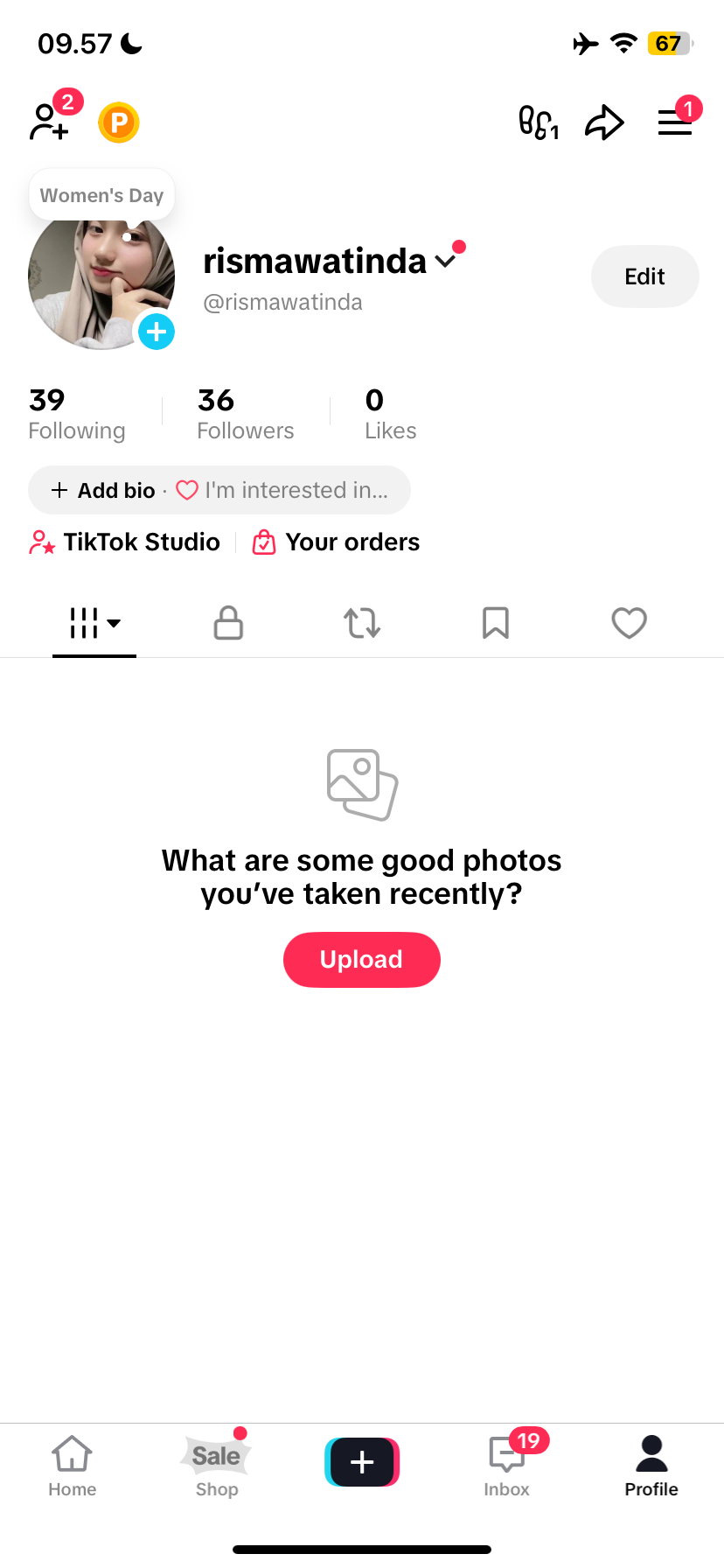Switch to the private videos lock tab

228,623
